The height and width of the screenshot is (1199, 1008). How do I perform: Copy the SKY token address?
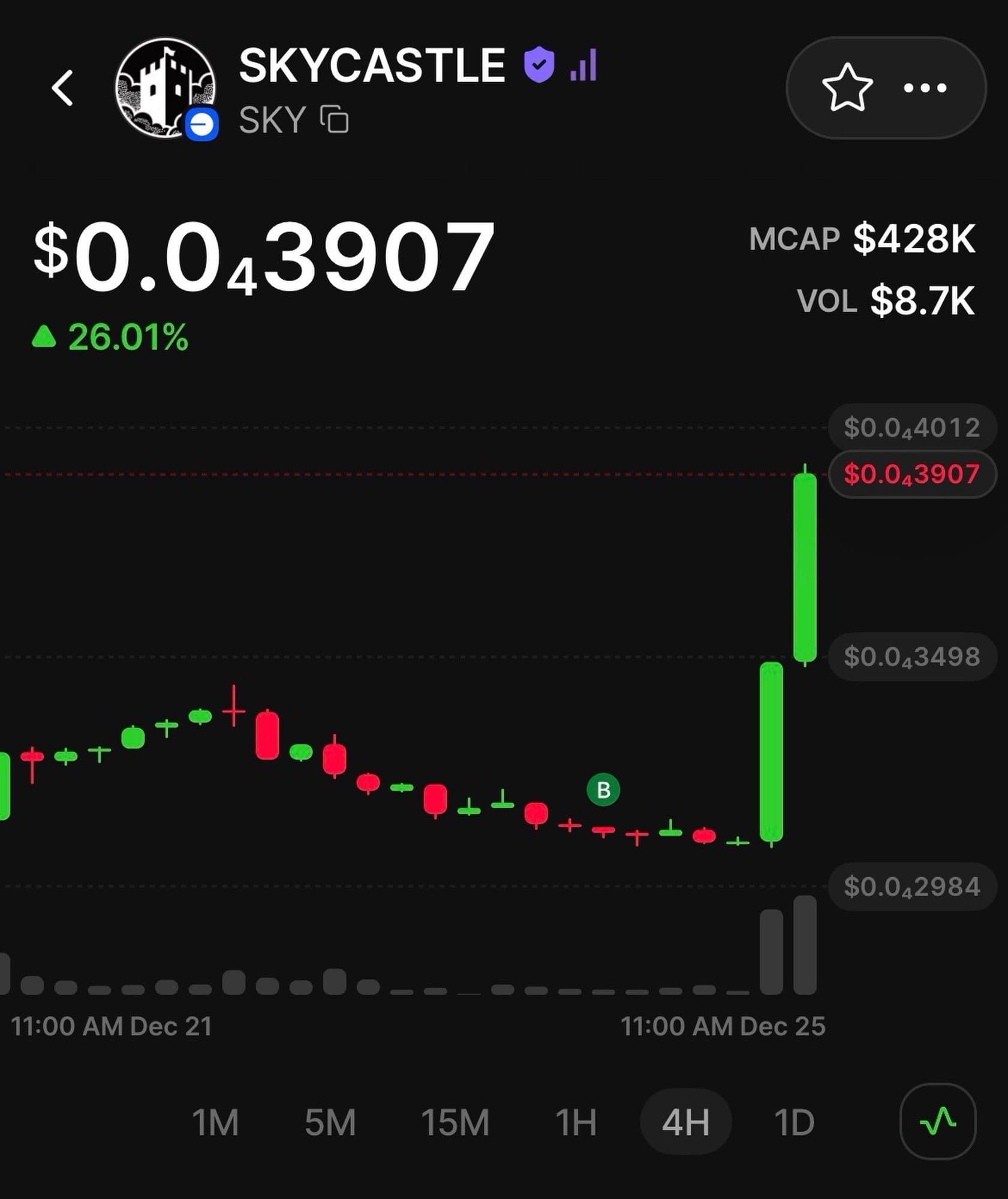[x=335, y=119]
